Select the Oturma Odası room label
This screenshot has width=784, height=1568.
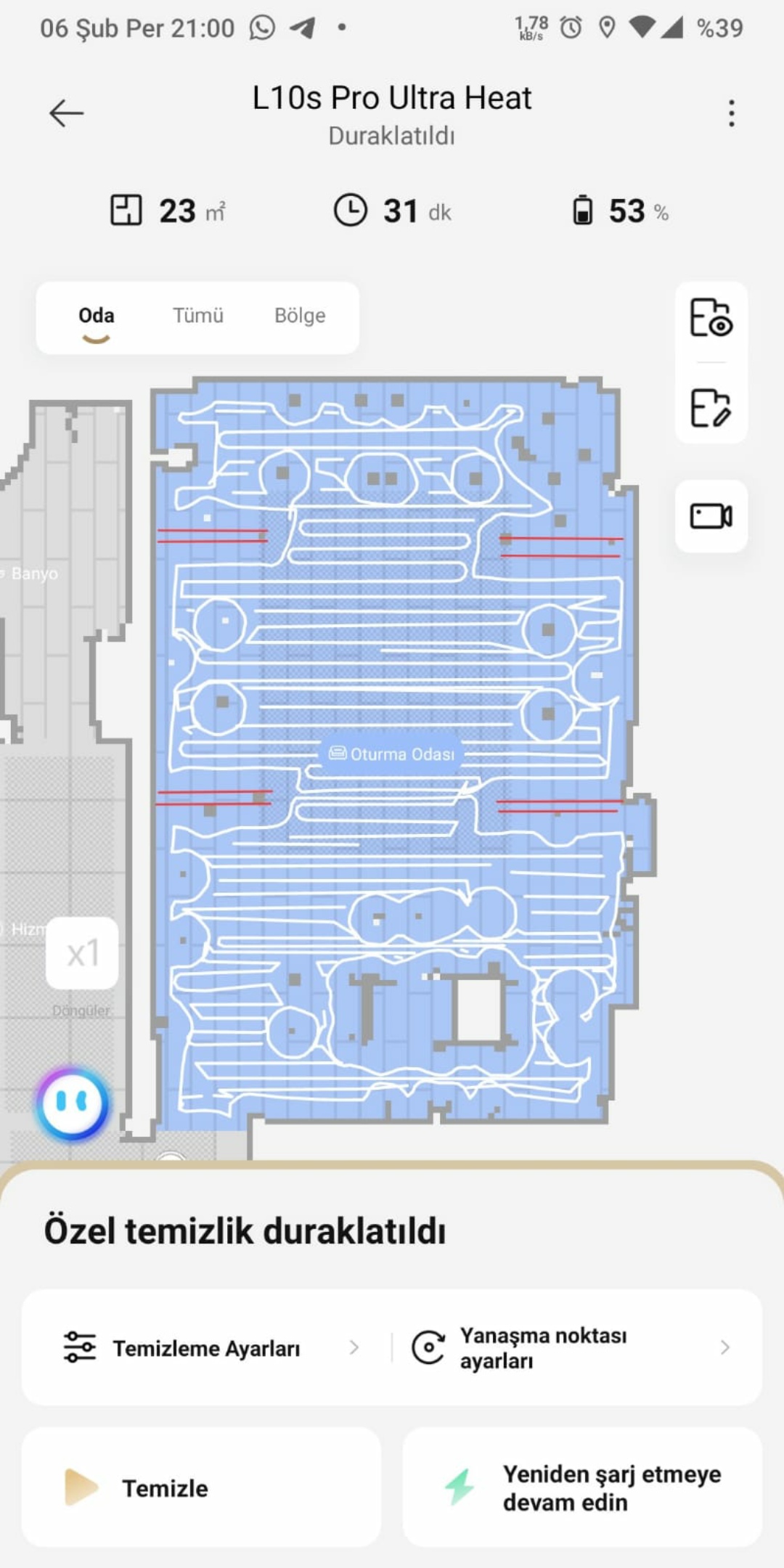click(392, 754)
